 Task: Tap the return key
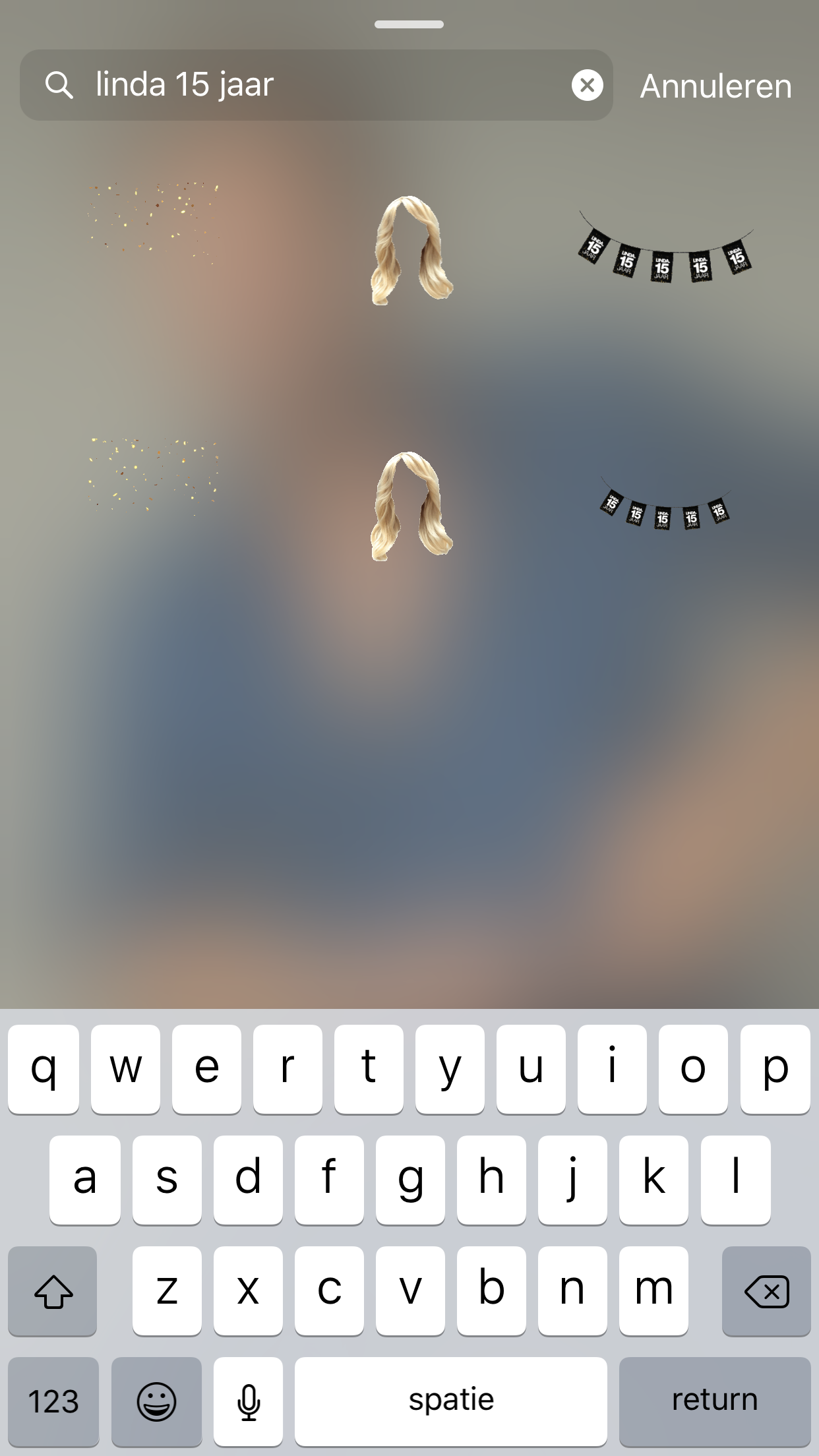click(714, 1401)
